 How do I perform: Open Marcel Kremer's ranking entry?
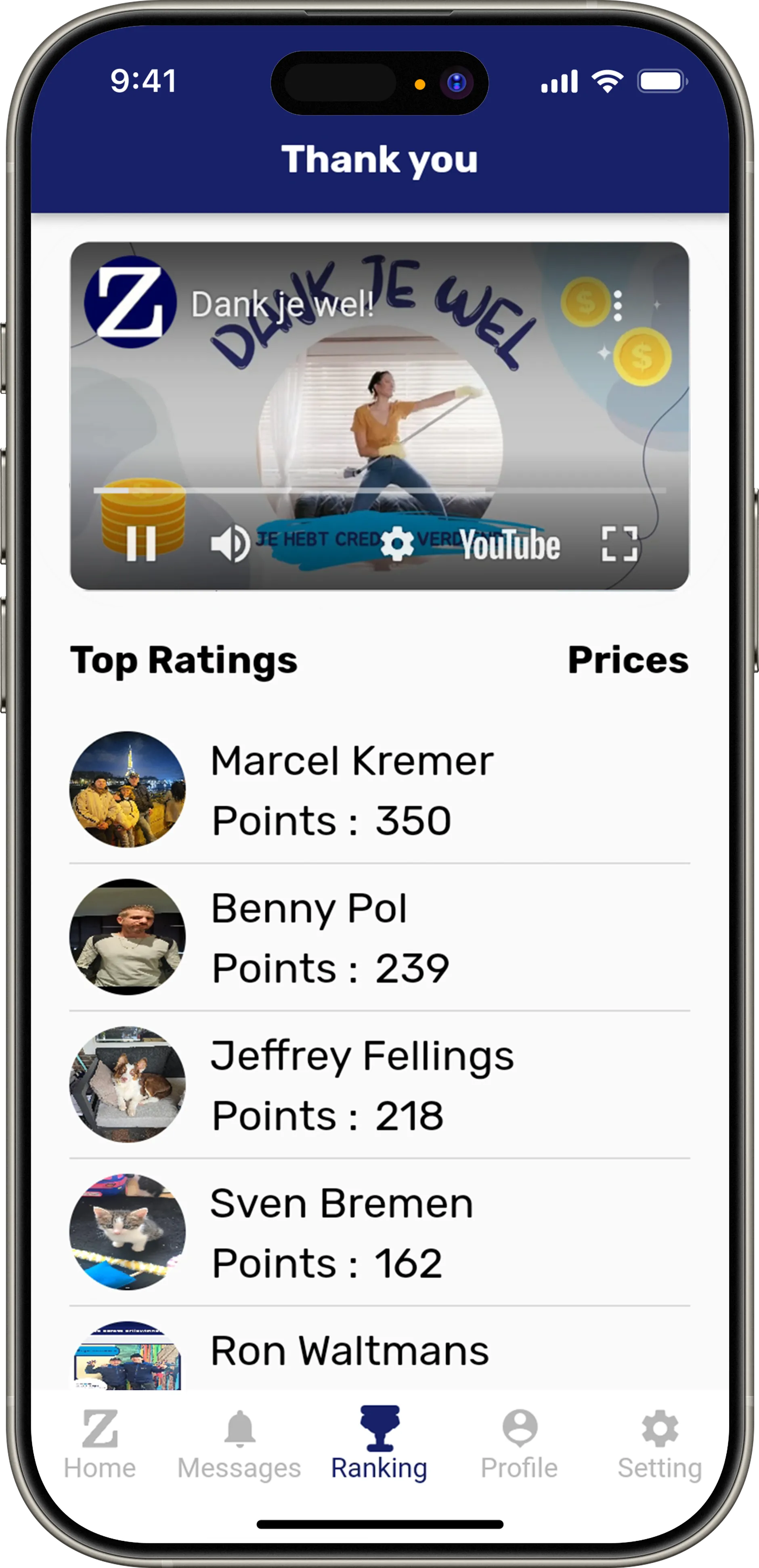tap(380, 790)
